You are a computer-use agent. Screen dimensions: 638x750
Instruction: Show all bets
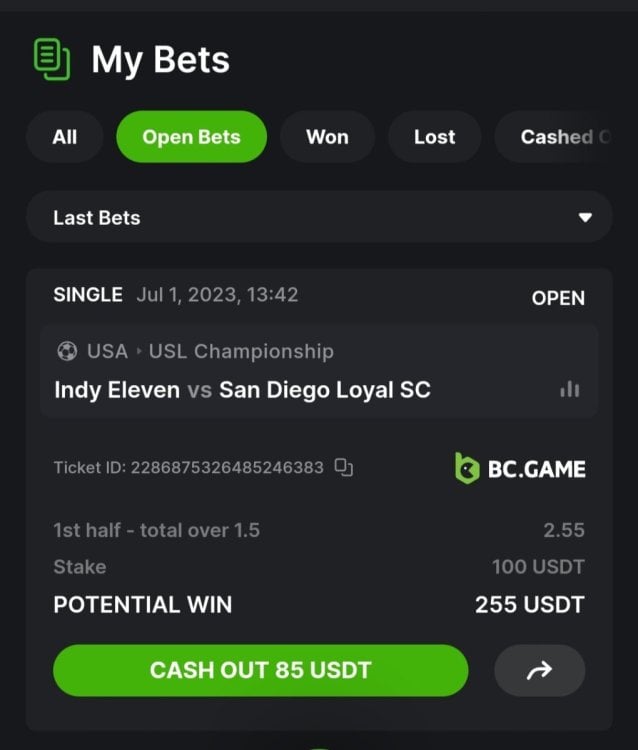point(65,137)
